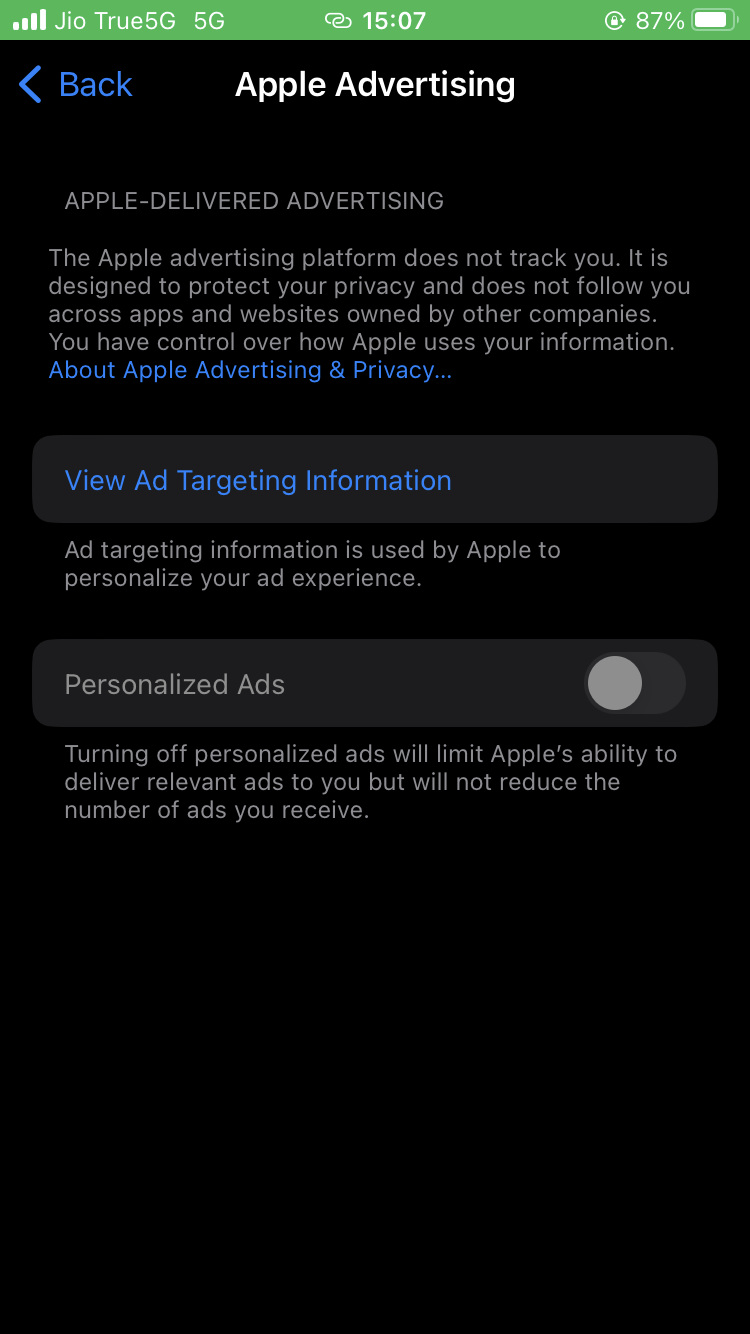Screen dimensions: 750x1334
Task: Toggle the Personalized Ads switch
Action: [635, 684]
